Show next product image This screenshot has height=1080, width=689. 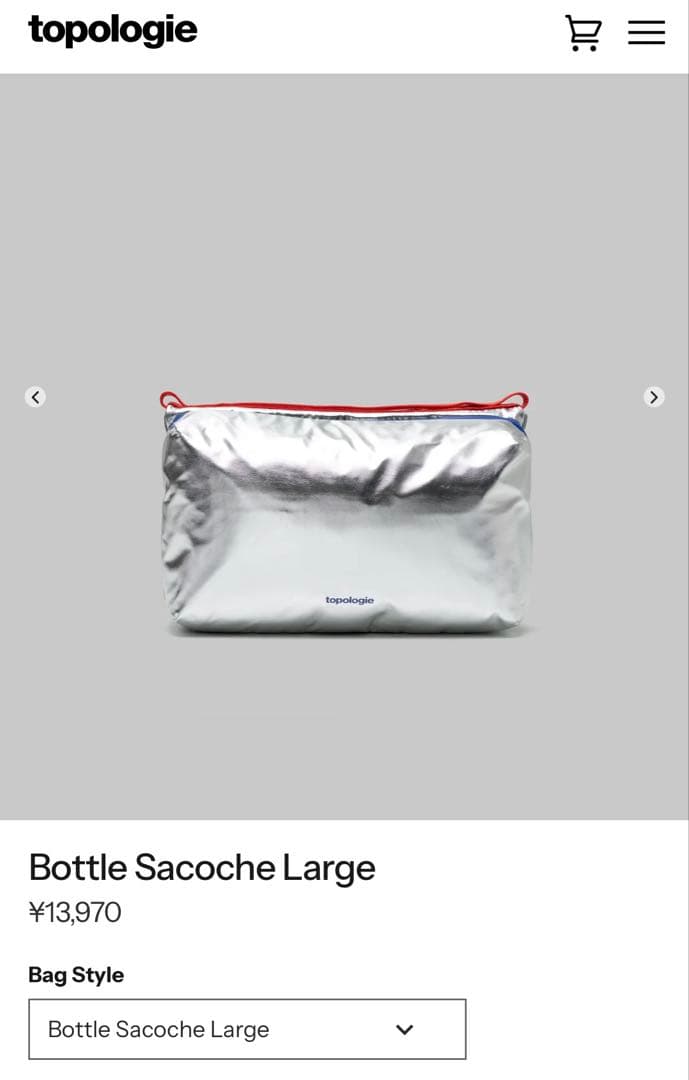654,397
